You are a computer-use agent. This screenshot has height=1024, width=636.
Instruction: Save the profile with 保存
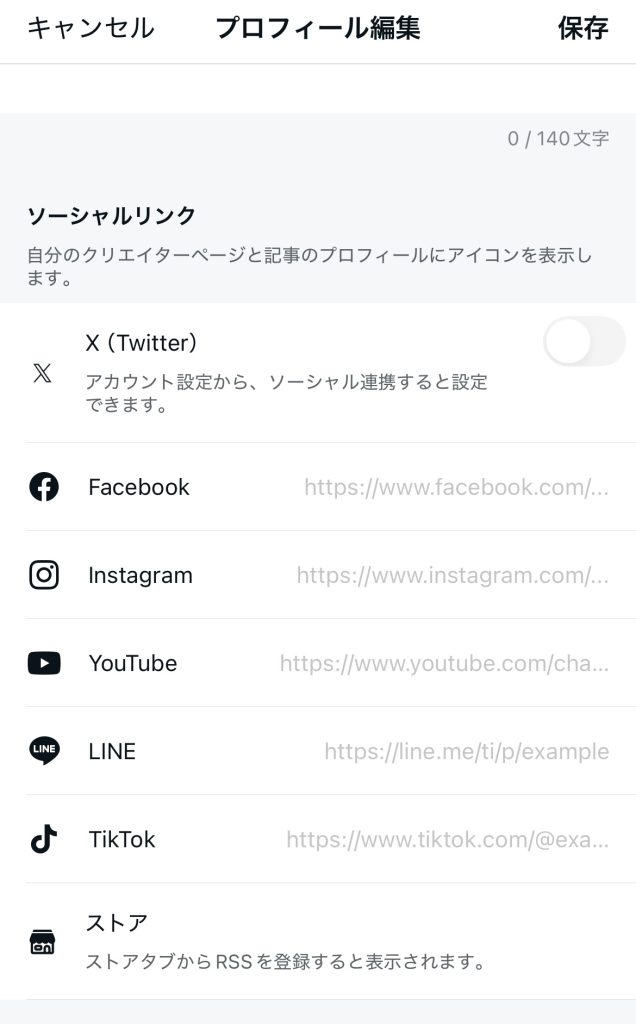[582, 29]
